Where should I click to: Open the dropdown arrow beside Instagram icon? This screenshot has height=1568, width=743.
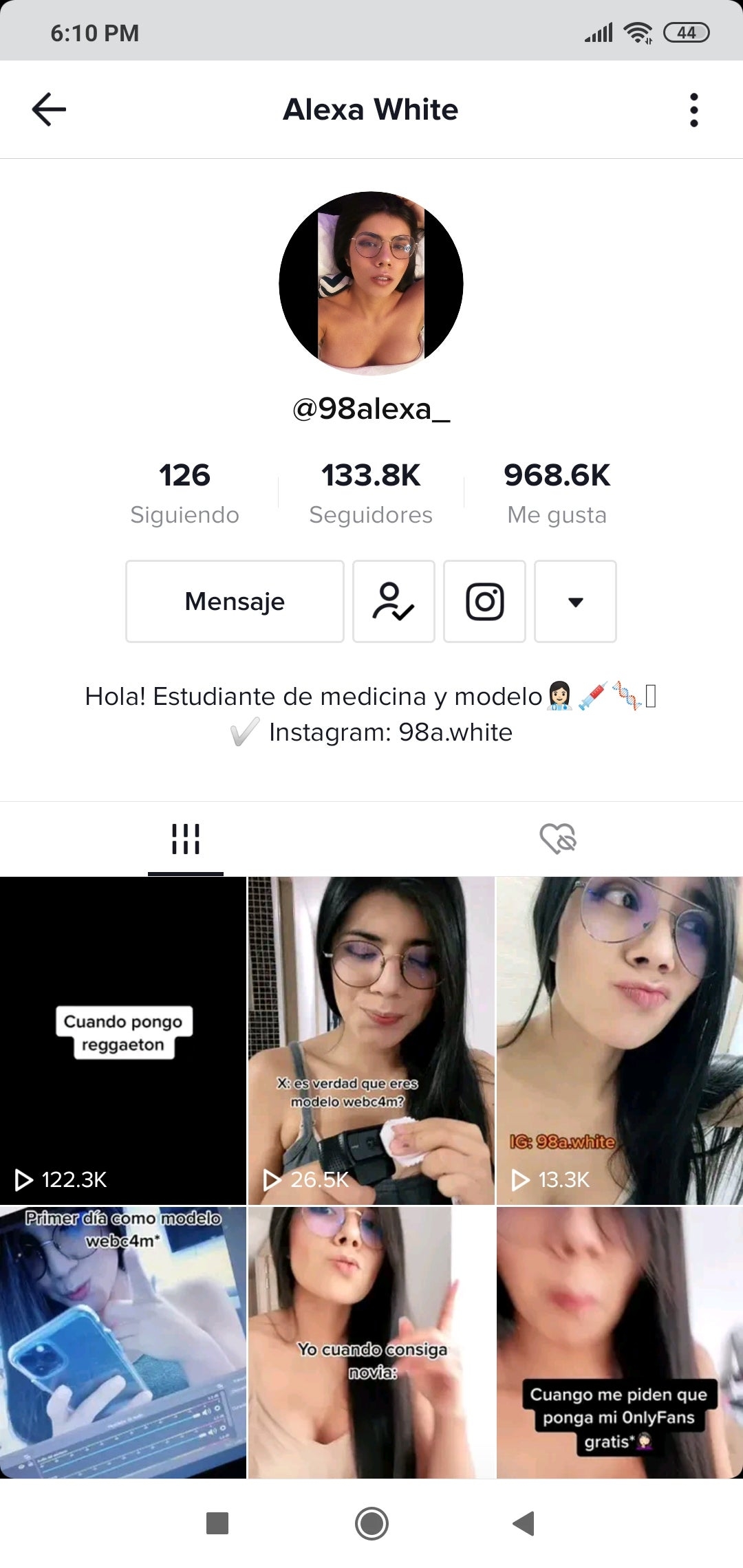click(x=575, y=601)
